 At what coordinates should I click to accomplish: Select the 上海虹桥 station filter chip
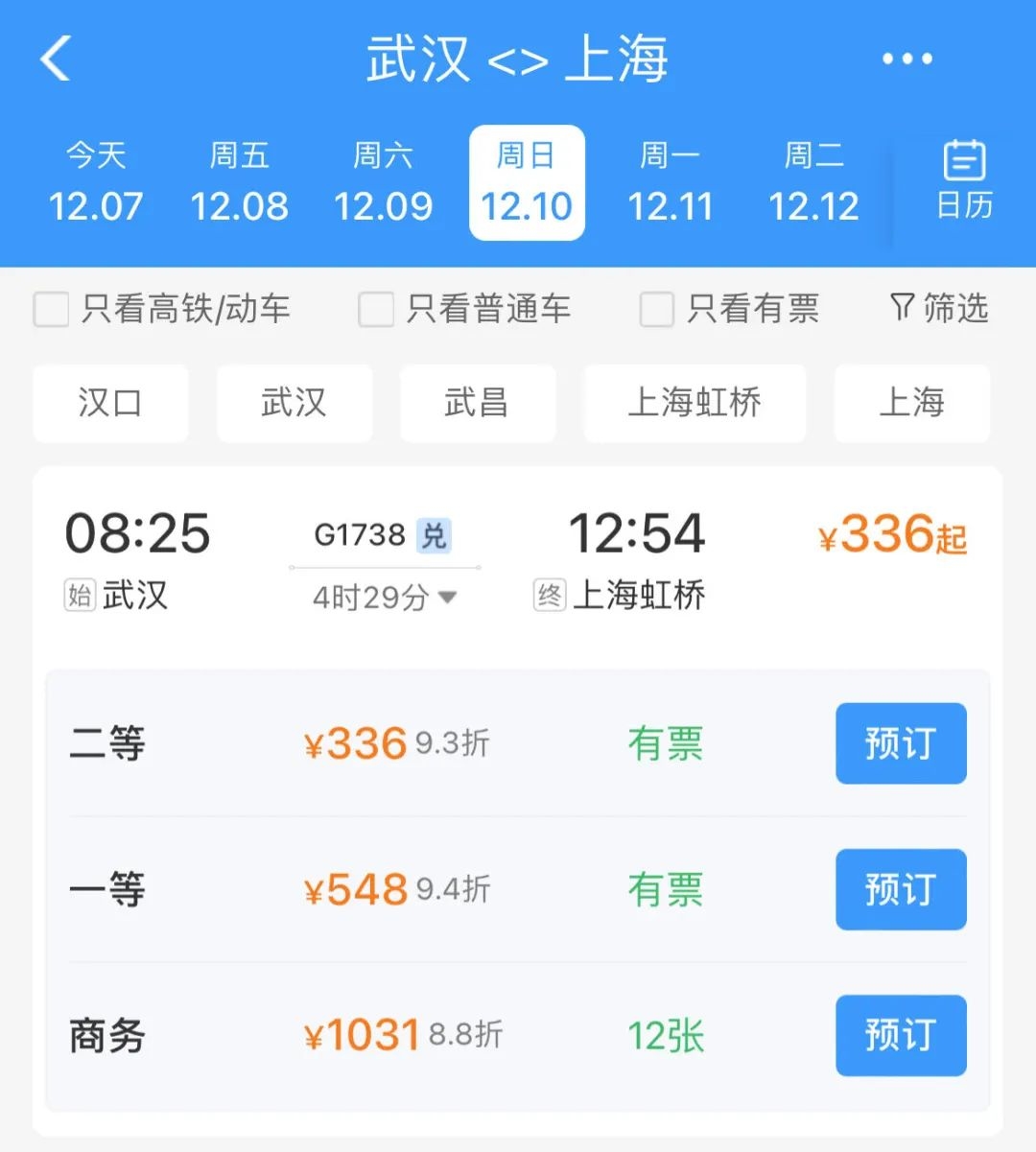(695, 404)
